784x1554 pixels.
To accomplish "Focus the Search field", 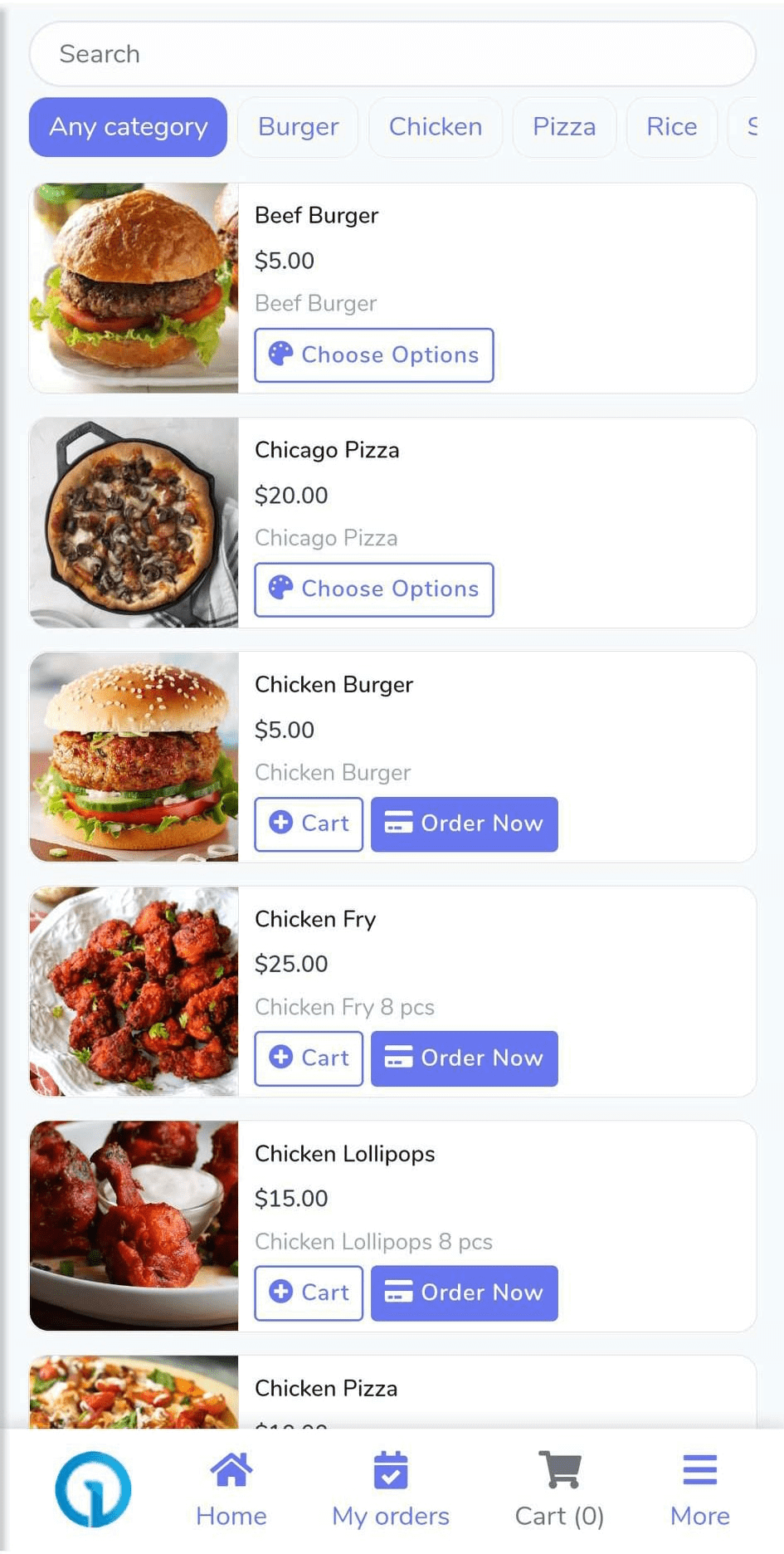I will pos(392,54).
